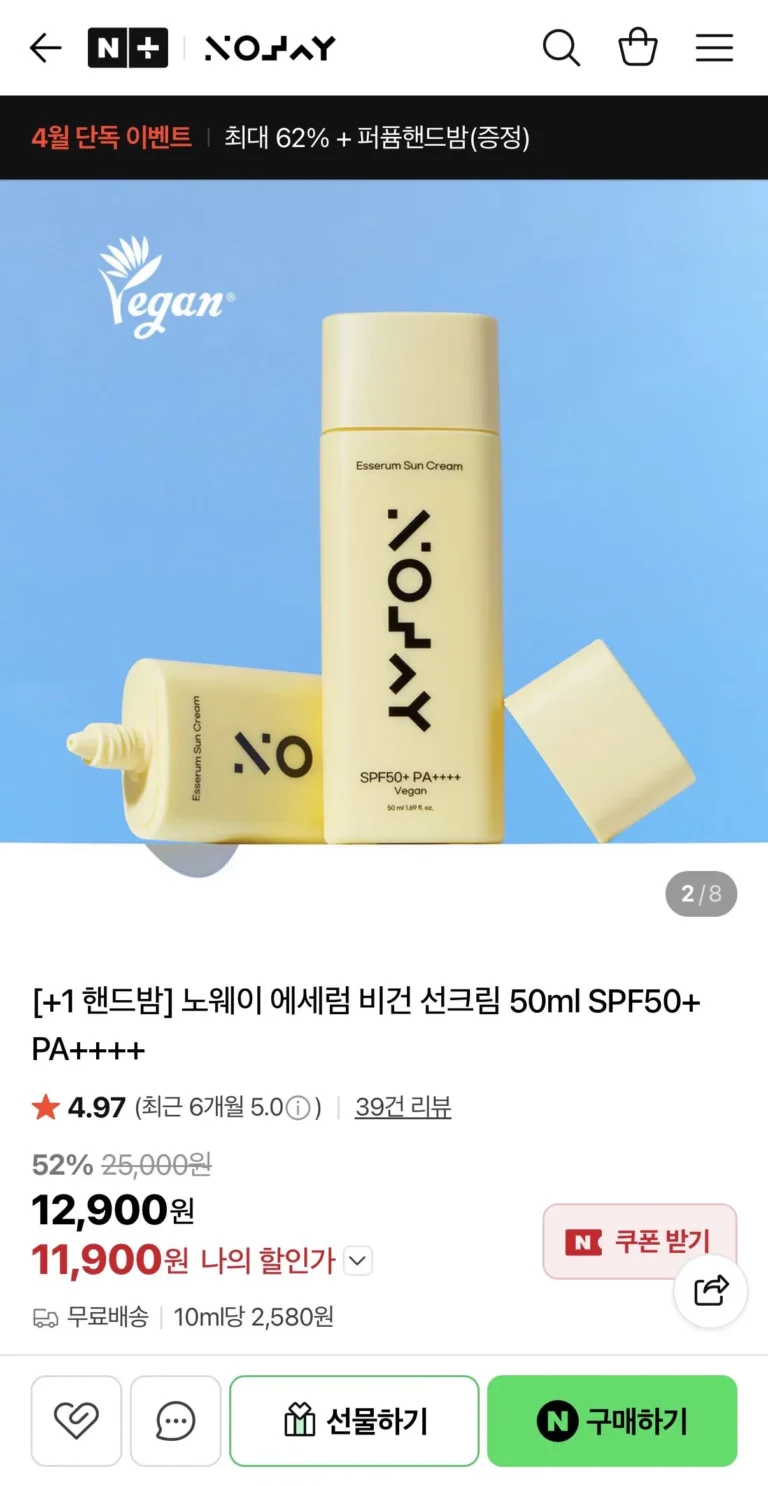
Task: Show rating info next to 최근 6개월
Action: coord(298,1108)
